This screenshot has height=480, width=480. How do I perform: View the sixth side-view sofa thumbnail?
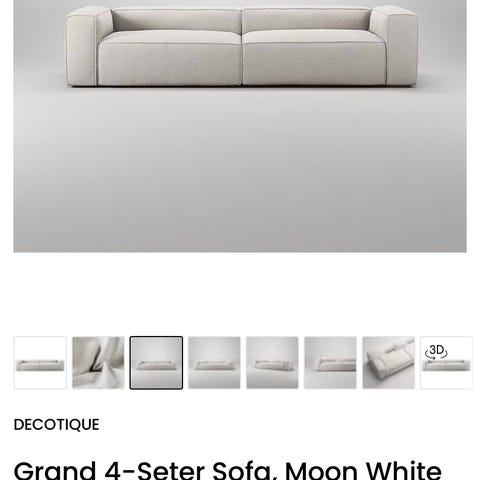point(330,363)
